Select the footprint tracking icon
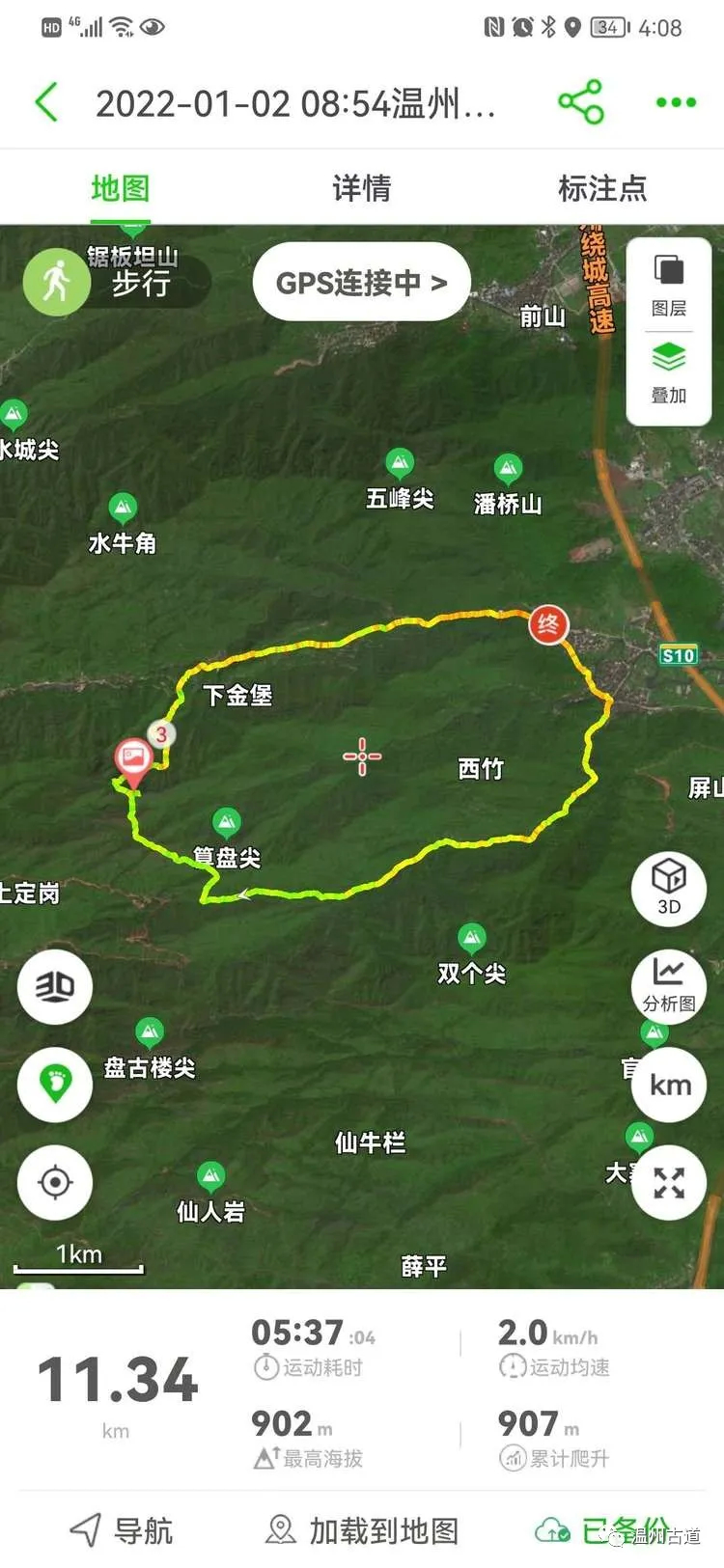 pos(55,1085)
